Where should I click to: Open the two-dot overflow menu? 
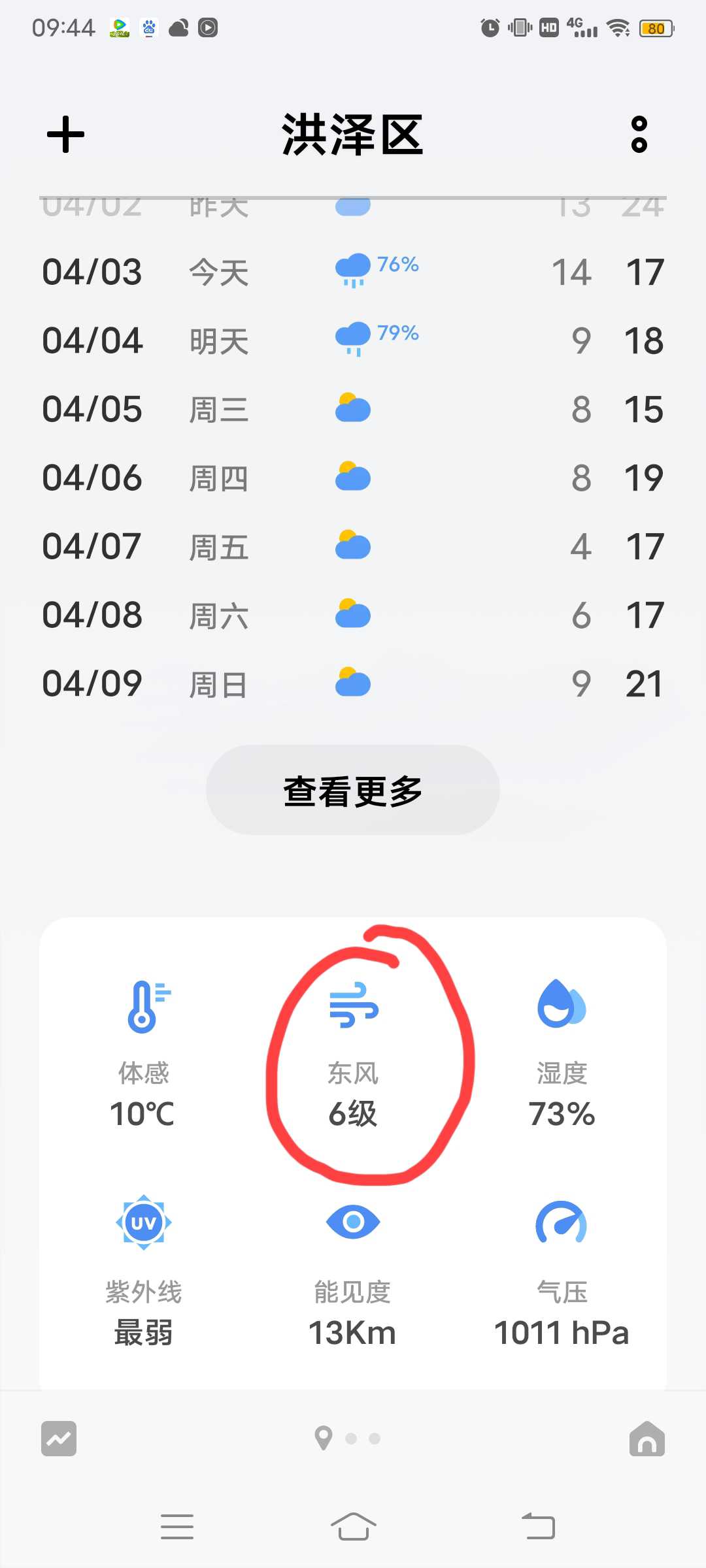tap(639, 135)
